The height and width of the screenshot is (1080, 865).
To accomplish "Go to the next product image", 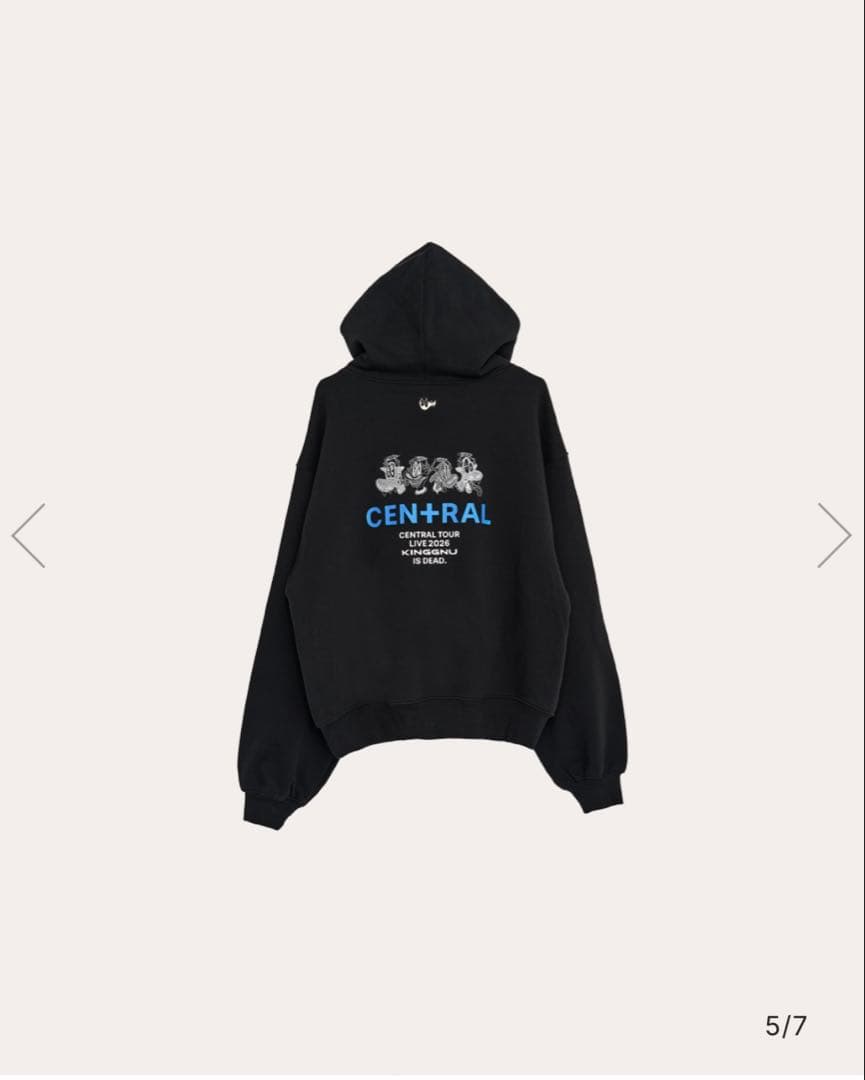I will pyautogui.click(x=834, y=536).
